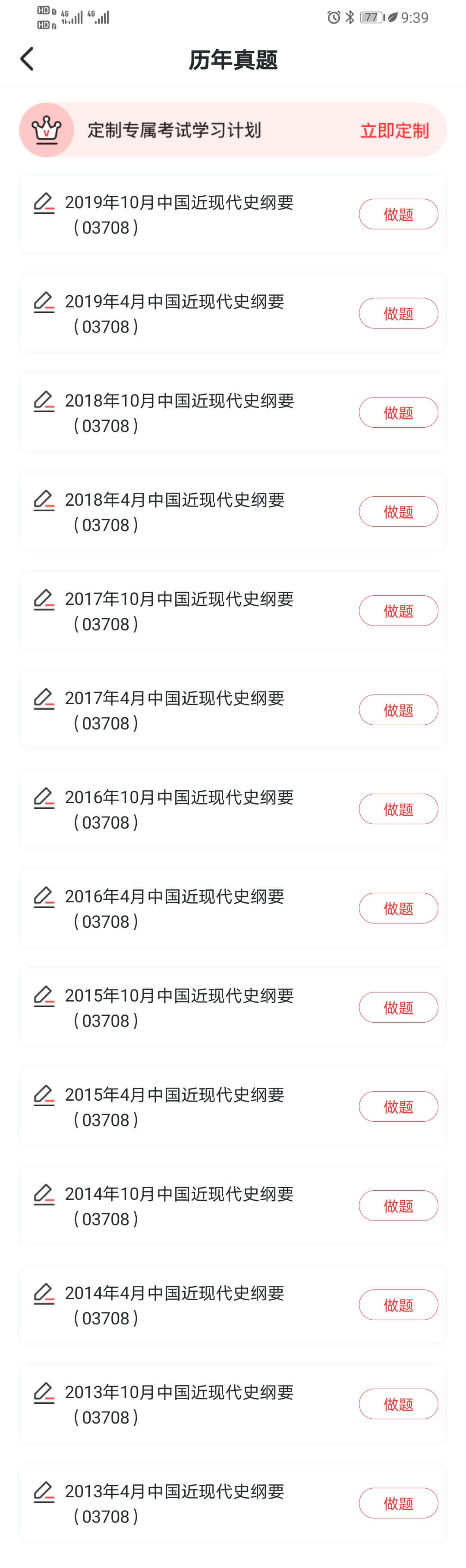Screen dimensions: 466x1568
Task: Practice the 2017年10月 exam via 做题
Action: pyautogui.click(x=398, y=611)
